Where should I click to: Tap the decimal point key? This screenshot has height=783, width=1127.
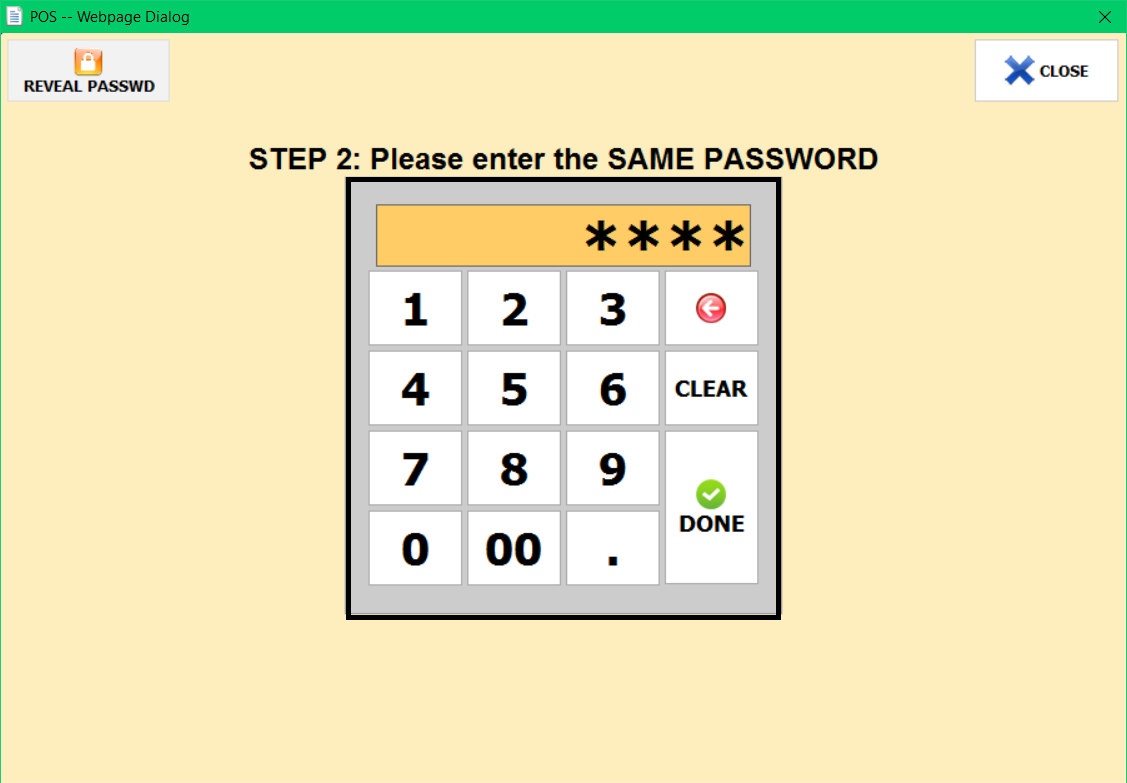tap(612, 548)
